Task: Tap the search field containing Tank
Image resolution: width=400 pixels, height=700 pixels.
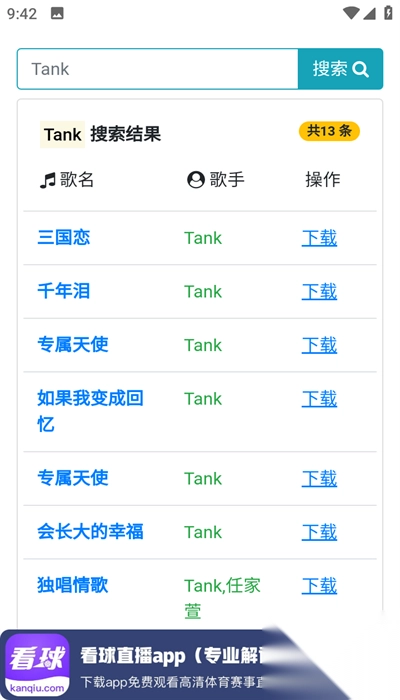Action: 158,69
